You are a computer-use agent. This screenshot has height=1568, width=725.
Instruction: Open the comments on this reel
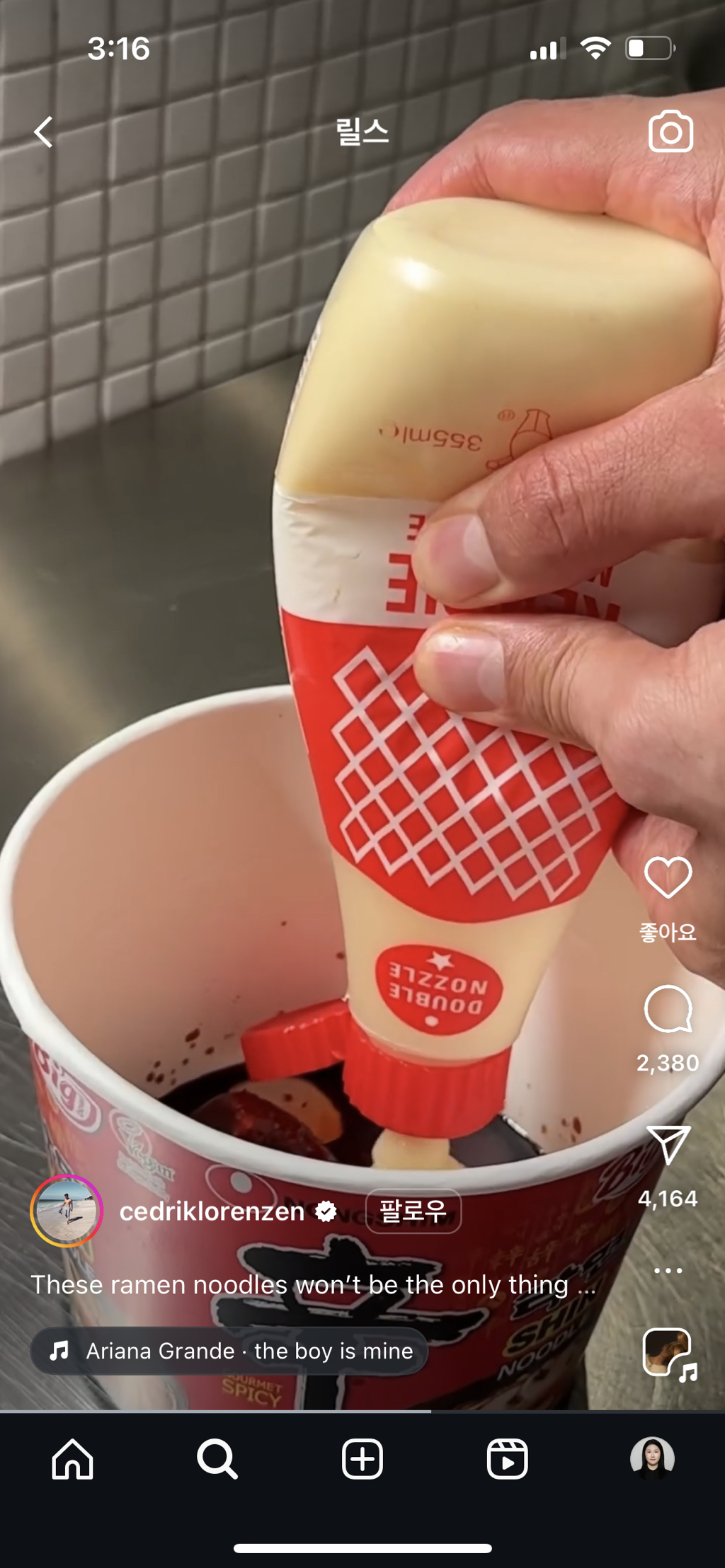[668, 1010]
